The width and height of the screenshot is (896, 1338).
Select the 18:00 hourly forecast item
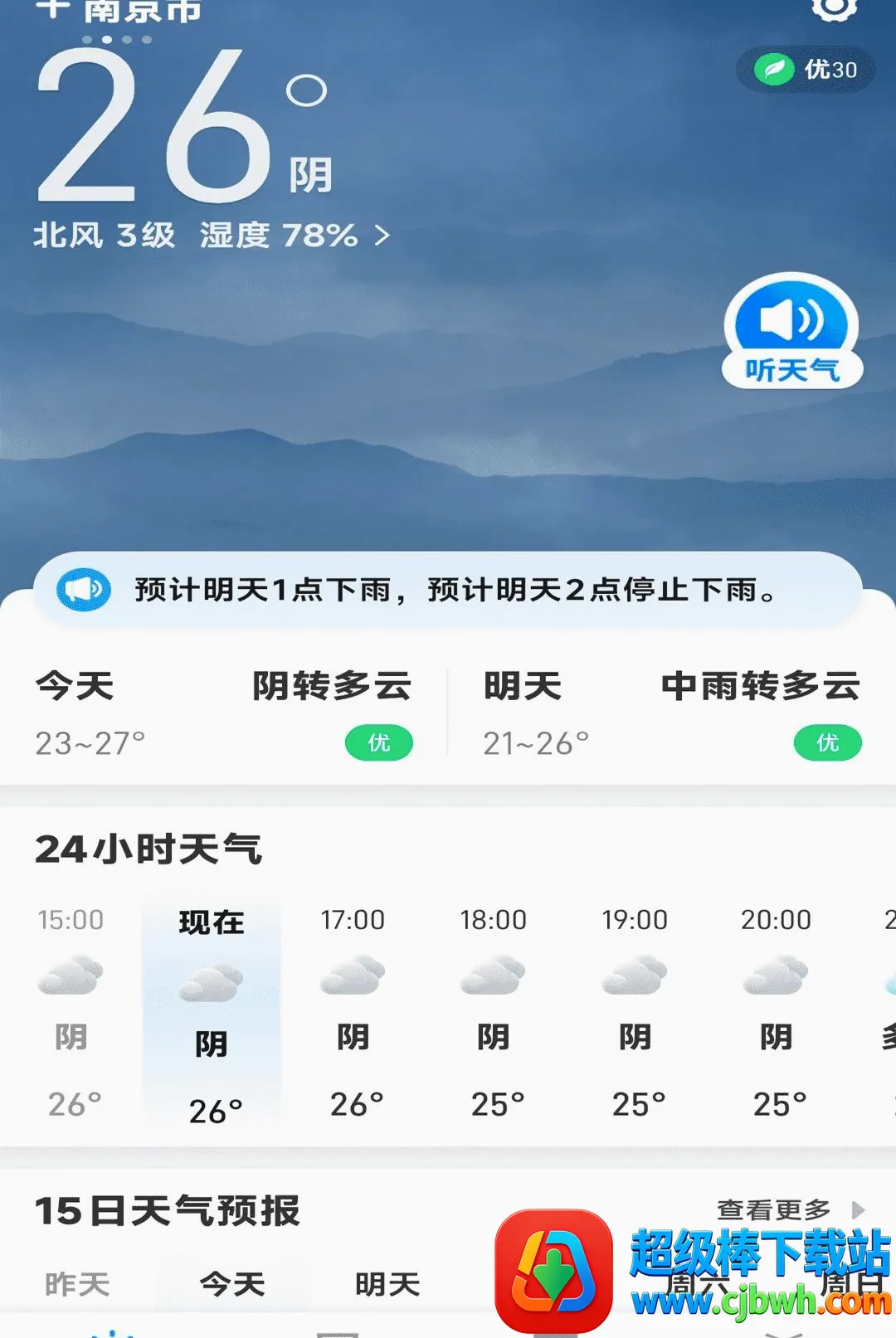click(x=494, y=1012)
